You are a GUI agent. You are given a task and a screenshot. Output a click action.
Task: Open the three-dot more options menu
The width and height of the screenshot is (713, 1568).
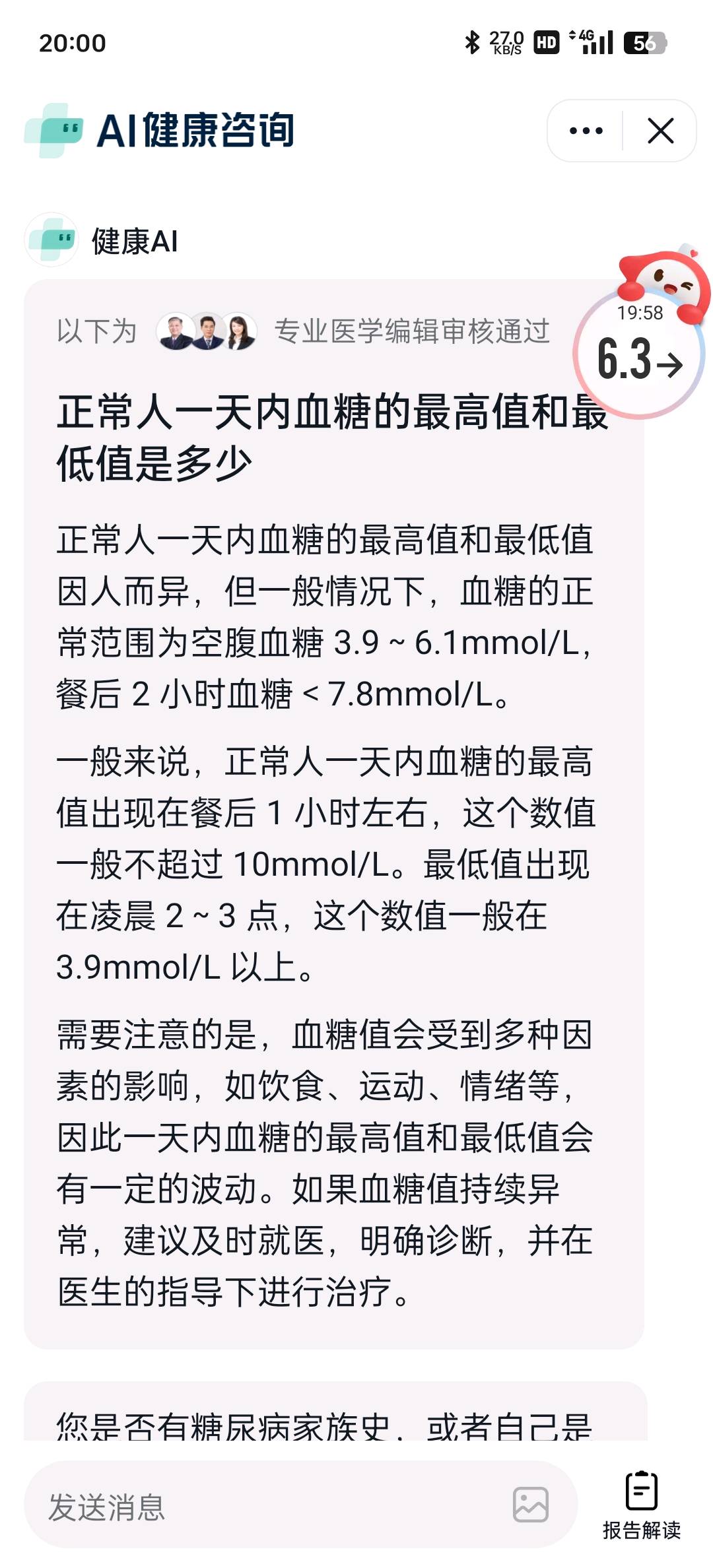point(586,131)
